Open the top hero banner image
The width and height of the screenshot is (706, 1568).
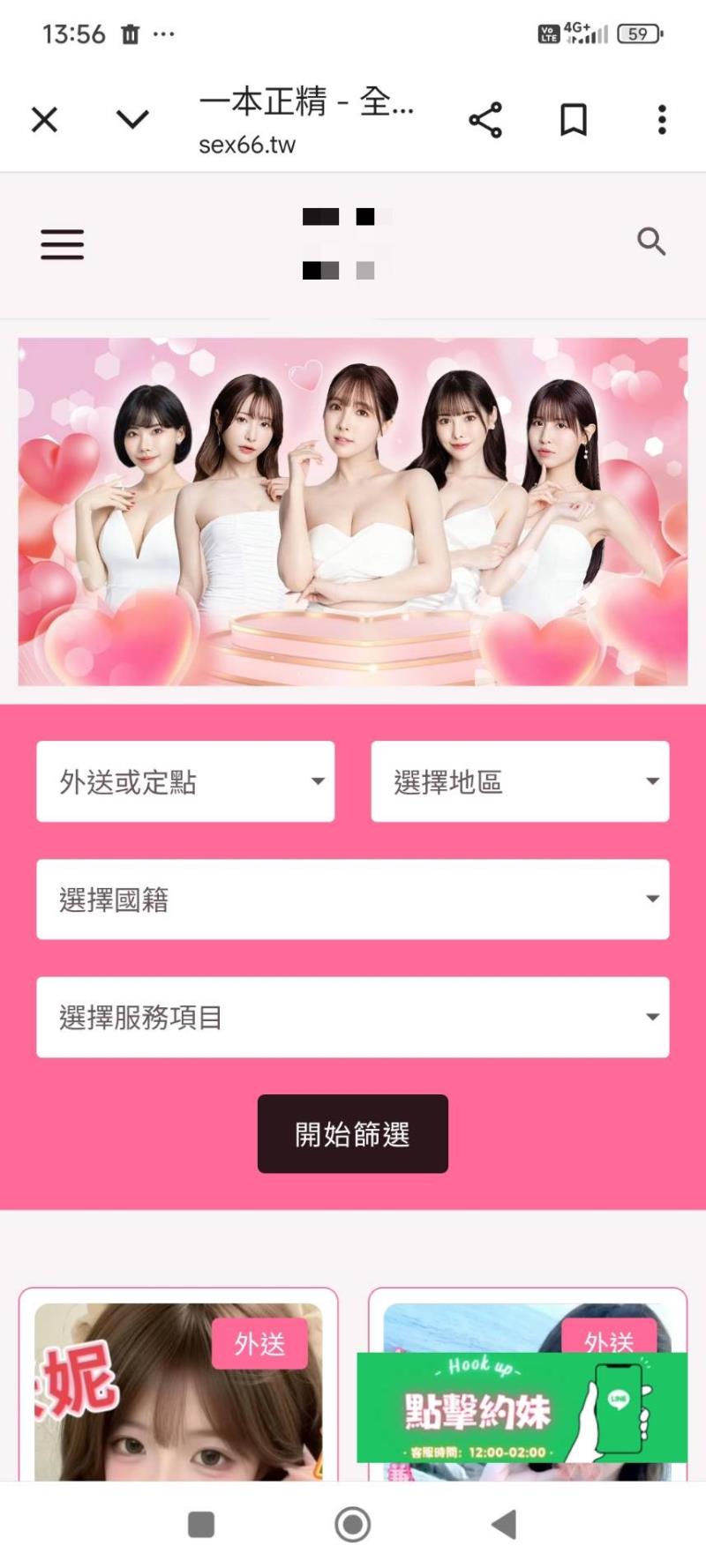[353, 511]
